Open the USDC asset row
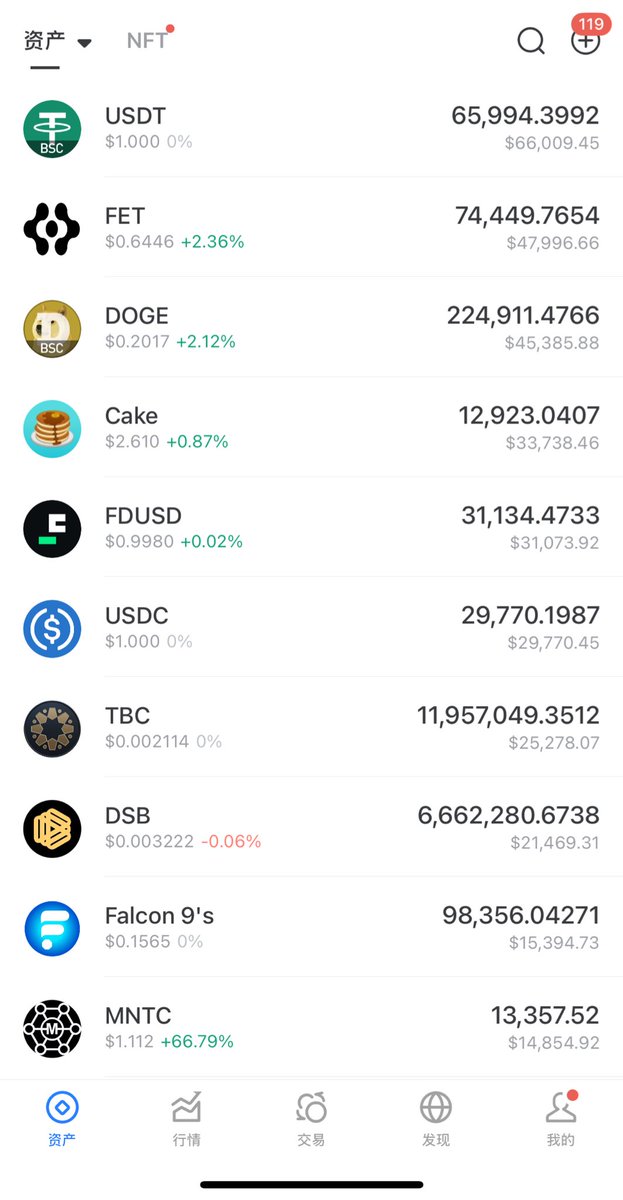This screenshot has height=1200, width=623. click(x=311, y=629)
